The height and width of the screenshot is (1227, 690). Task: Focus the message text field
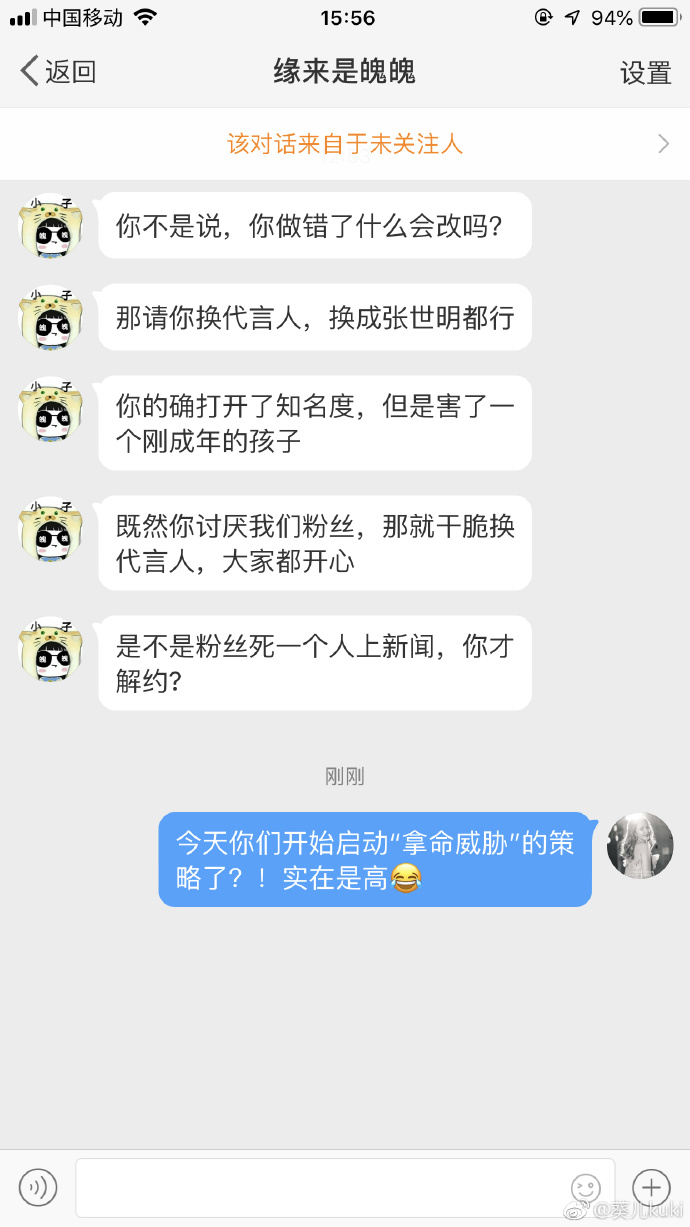[x=320, y=1187]
